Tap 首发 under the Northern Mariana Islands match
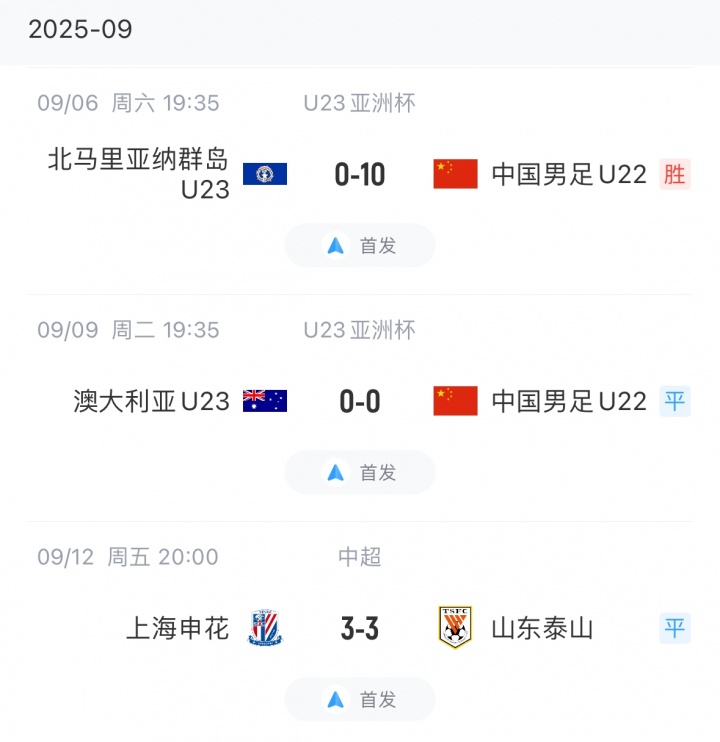The image size is (720, 742). pyautogui.click(x=361, y=246)
